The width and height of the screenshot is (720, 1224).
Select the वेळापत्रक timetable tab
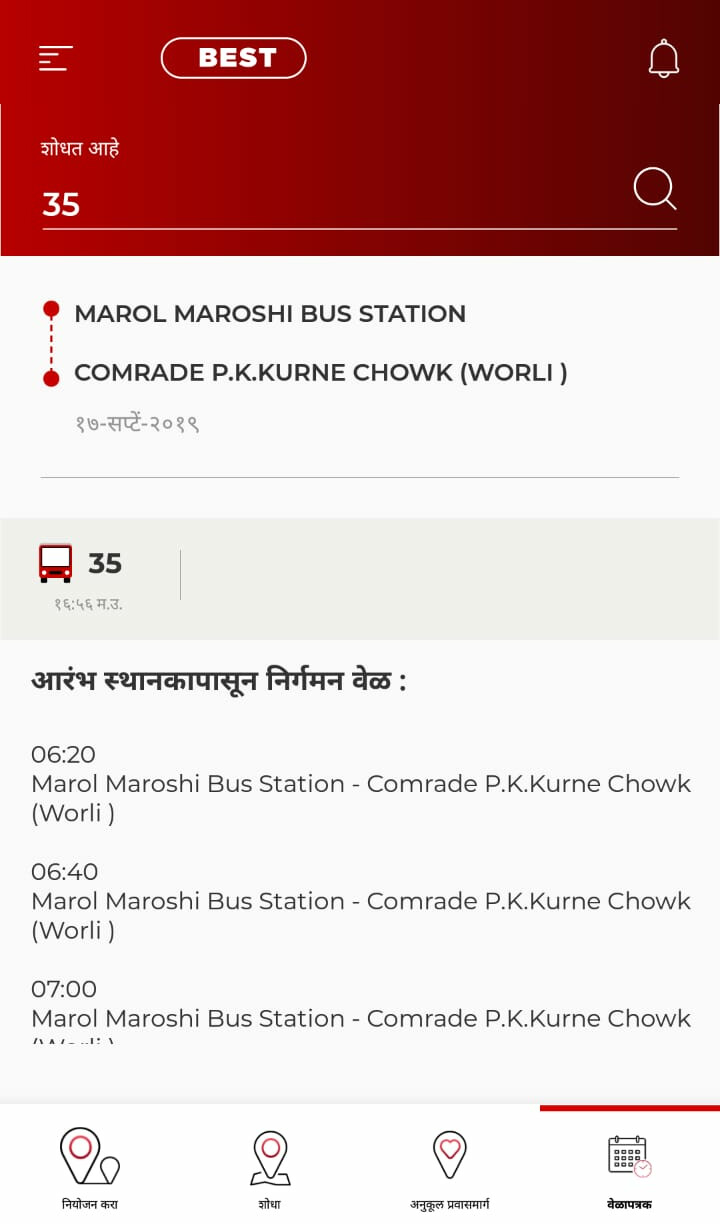point(630,1168)
